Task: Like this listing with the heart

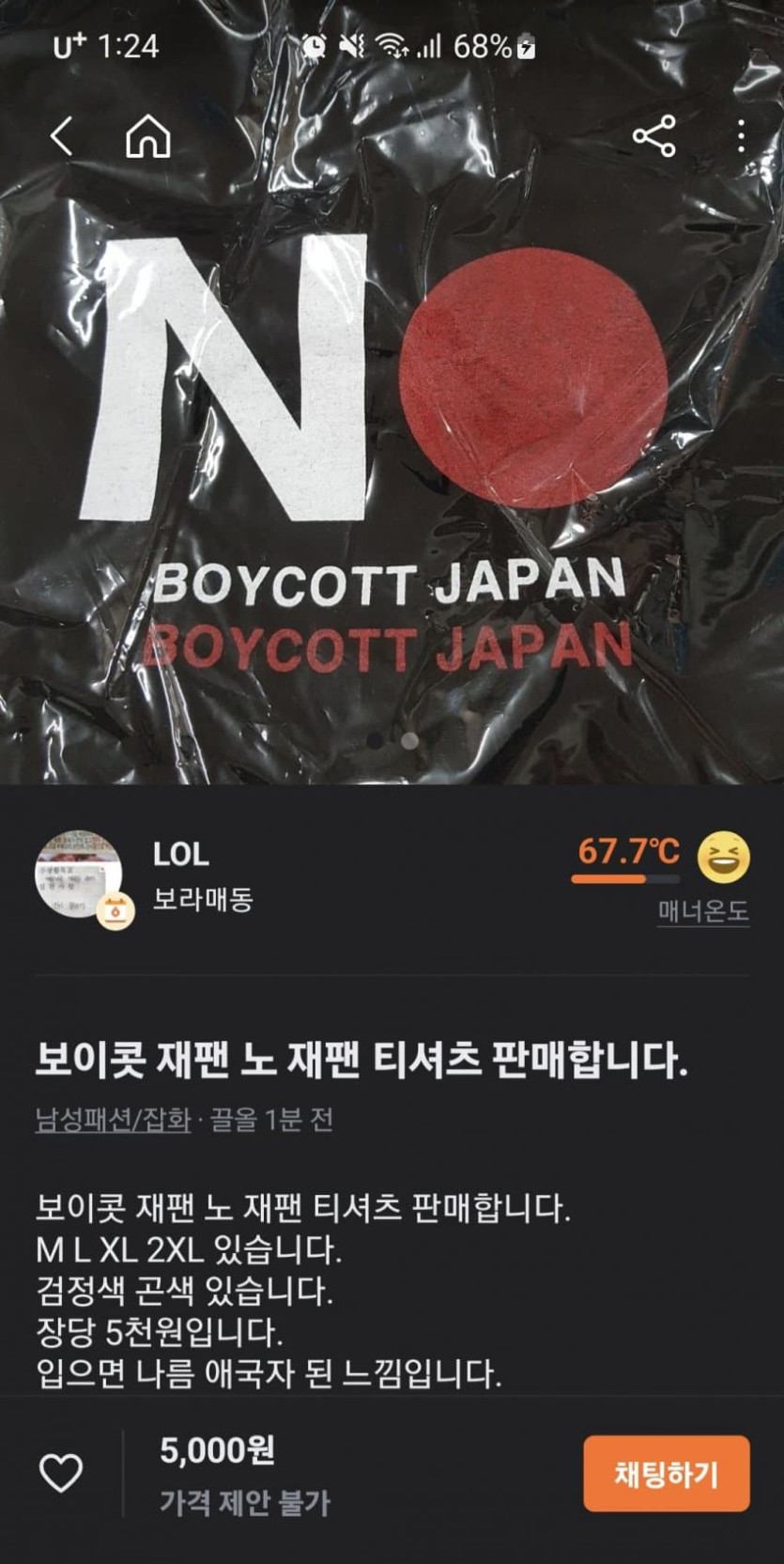Action: point(61,1473)
